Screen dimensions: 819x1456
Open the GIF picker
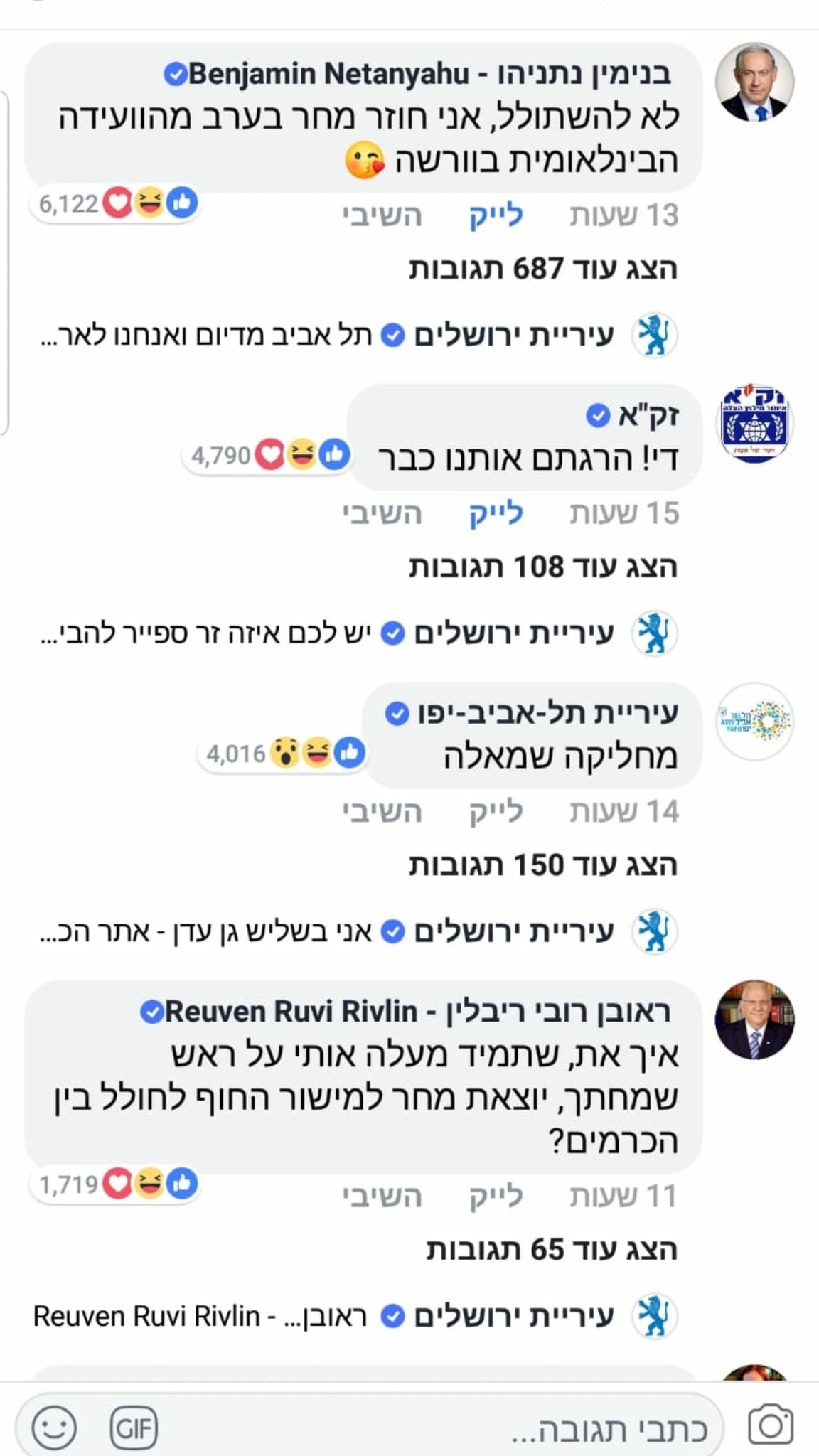click(x=134, y=1428)
